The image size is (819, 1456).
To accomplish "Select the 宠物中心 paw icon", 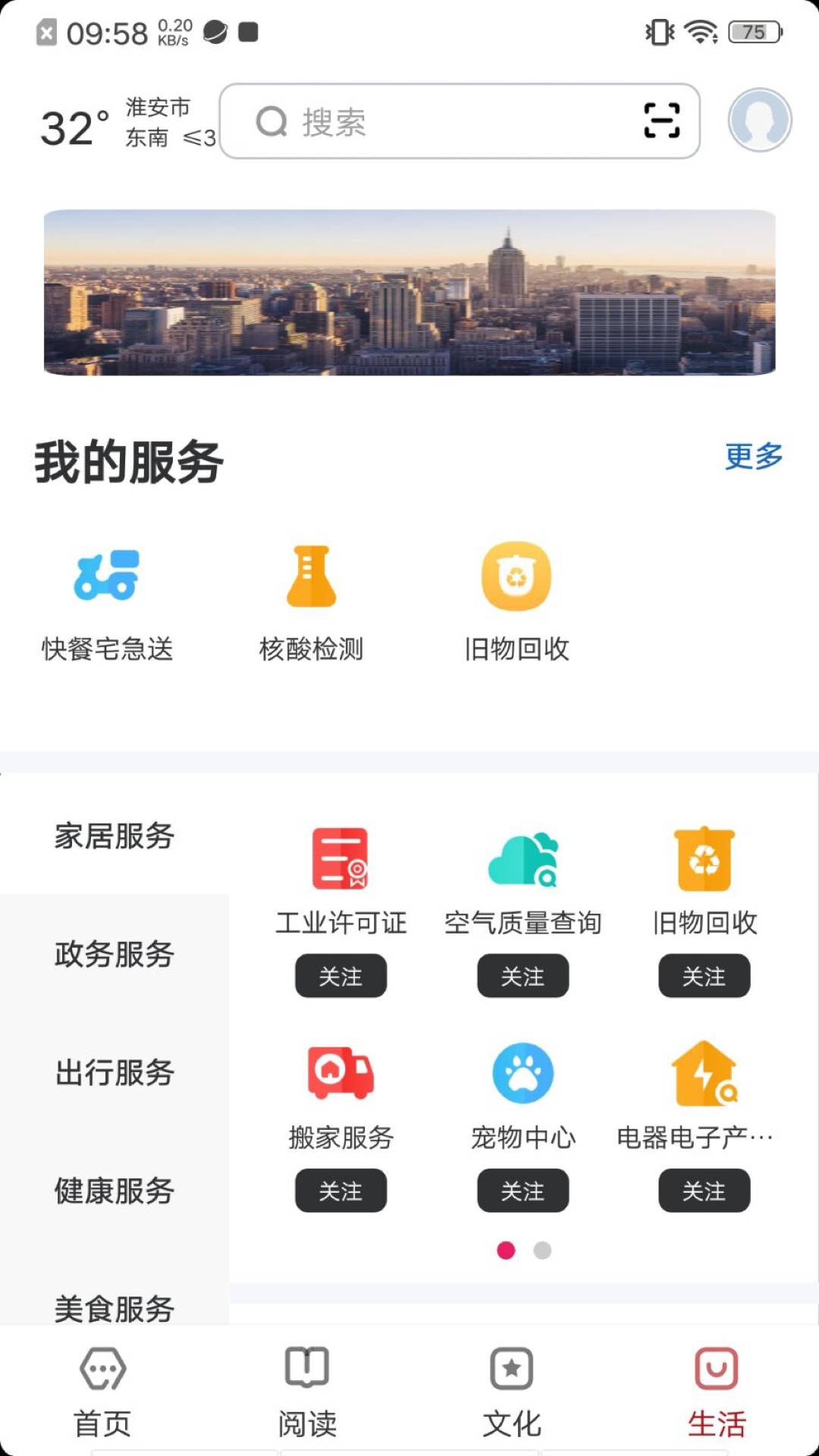I will 522,1073.
